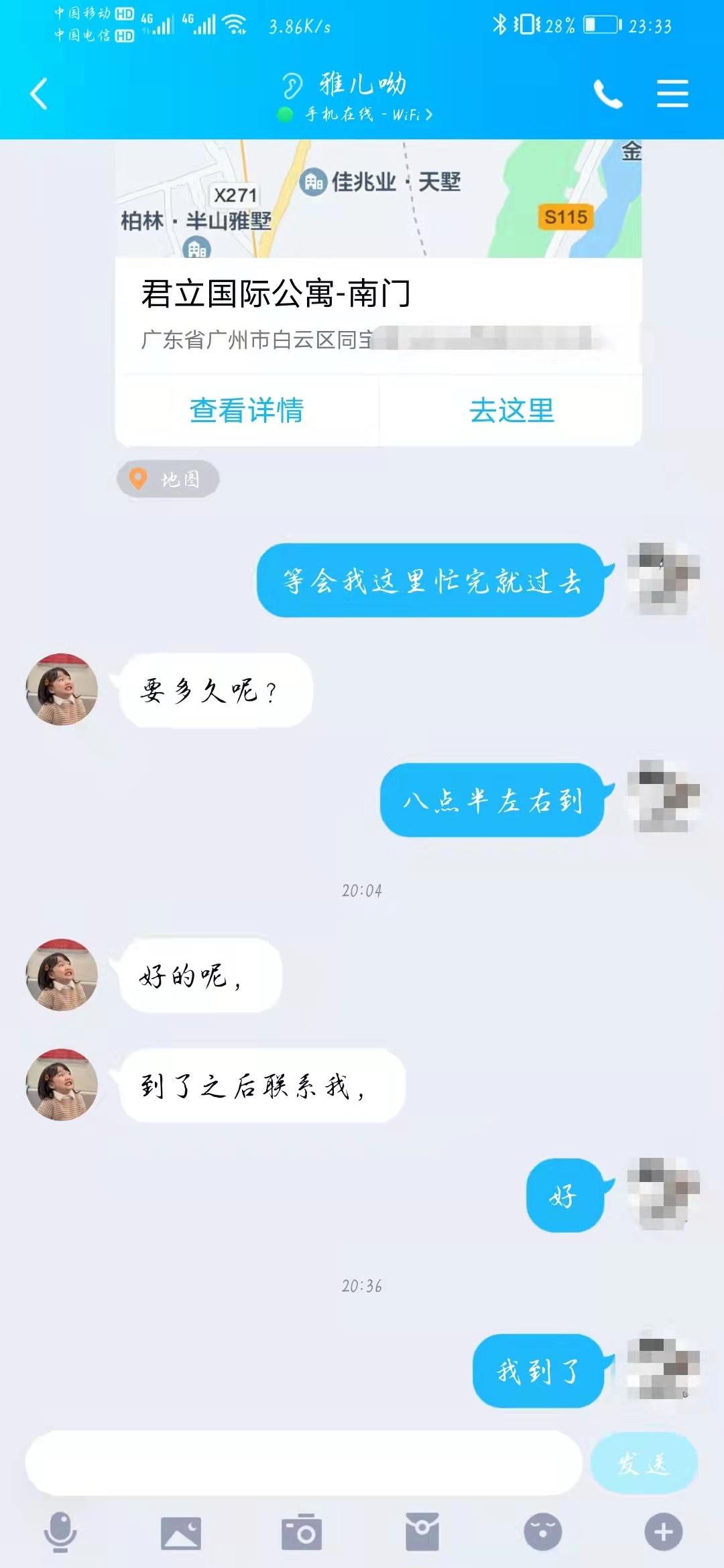Open the red packet option
724x1568 pixels.
[422, 1532]
